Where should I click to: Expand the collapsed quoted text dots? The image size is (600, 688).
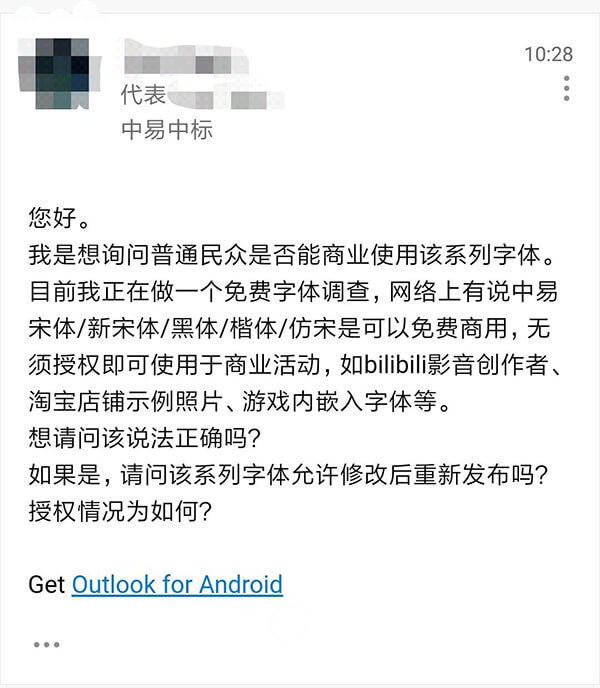[46, 645]
